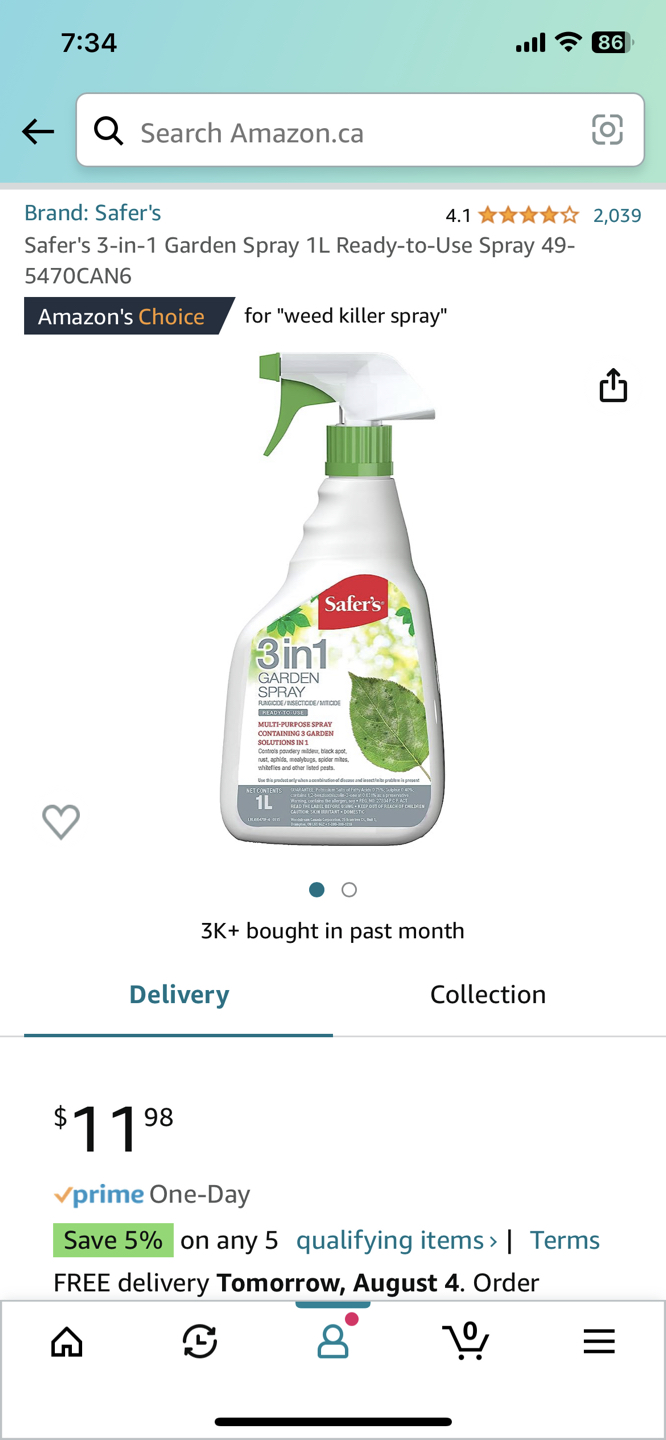Share this product
Screen dimensions: 666x1440
613,385
